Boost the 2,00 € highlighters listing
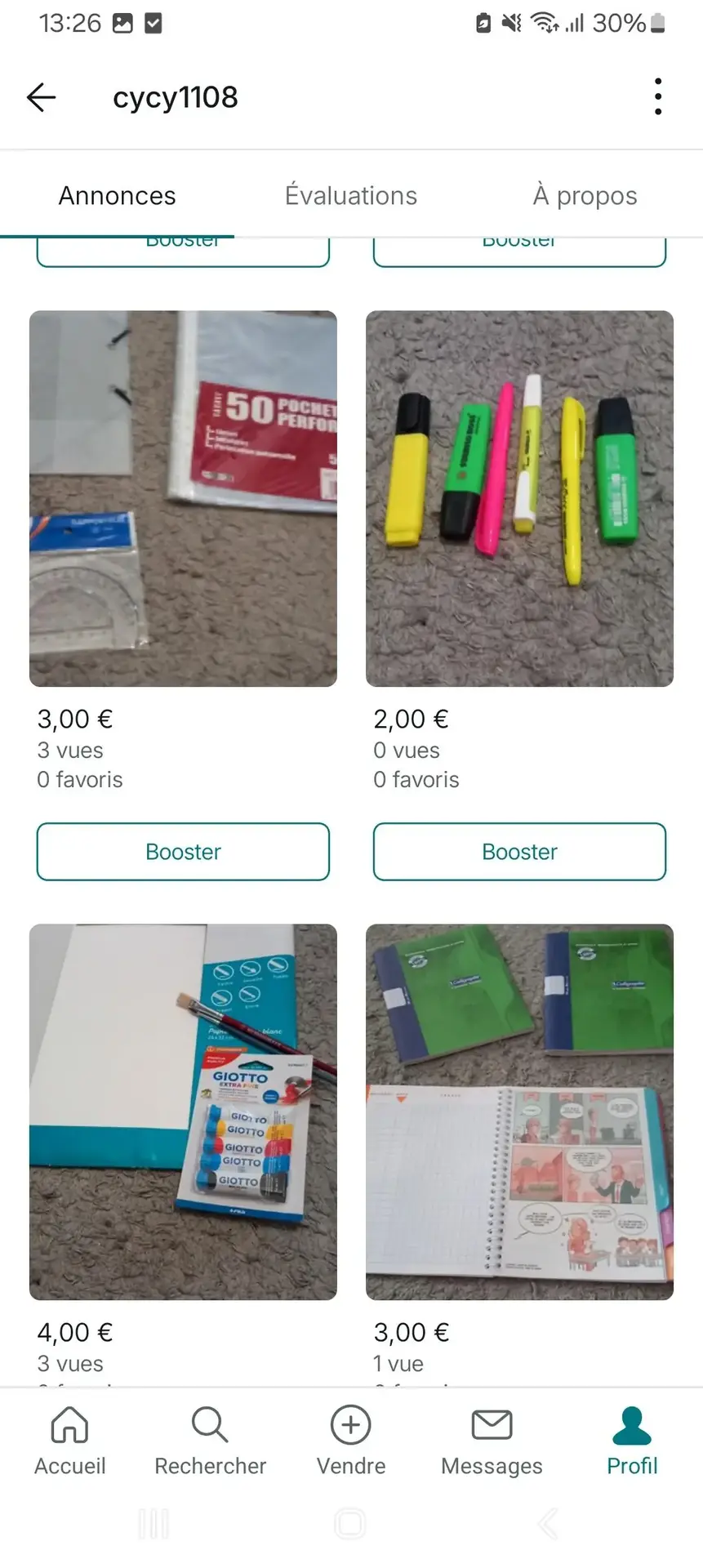The height and width of the screenshot is (1568, 703). 519,852
